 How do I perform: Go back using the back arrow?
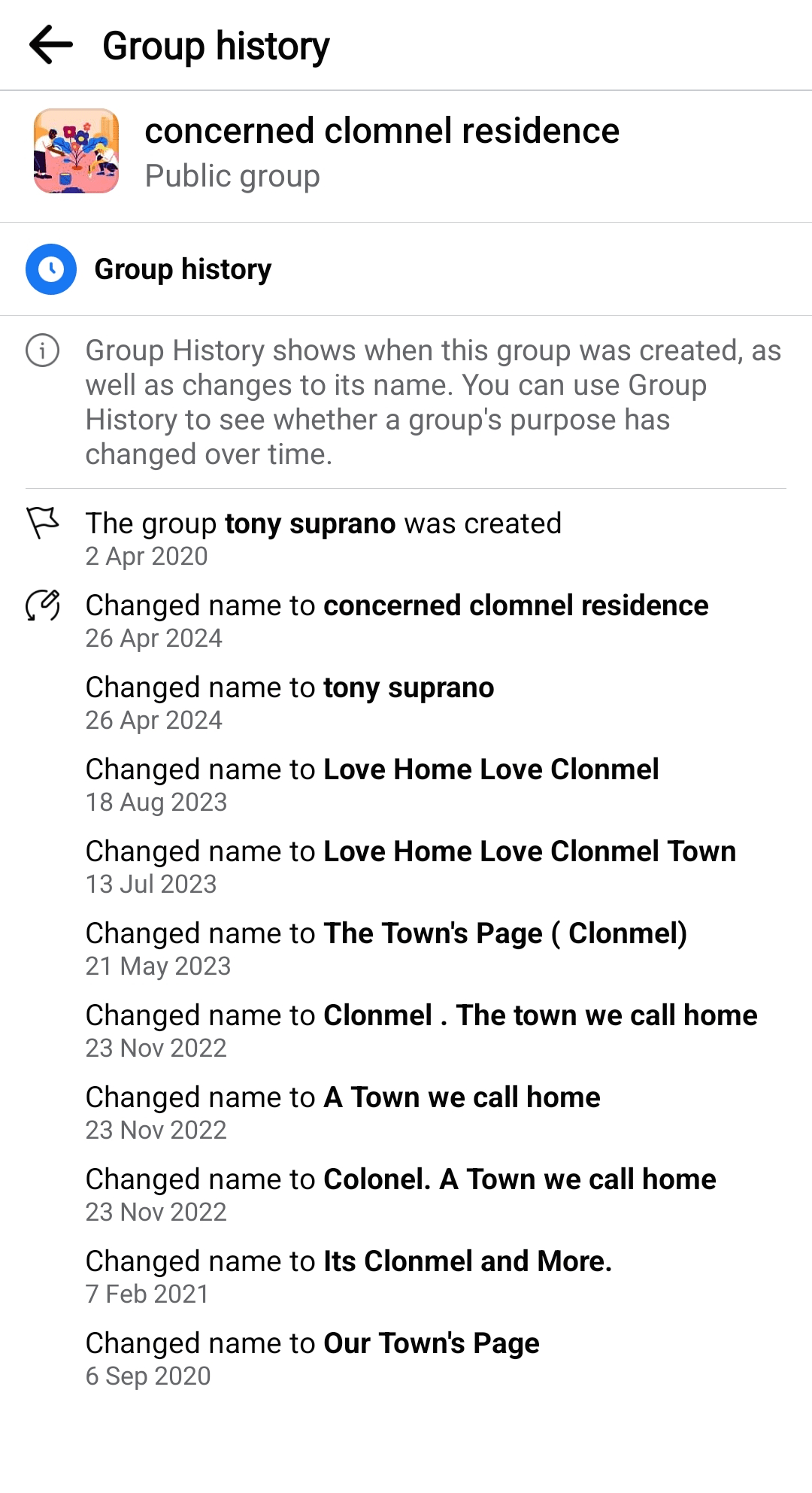pos(51,45)
